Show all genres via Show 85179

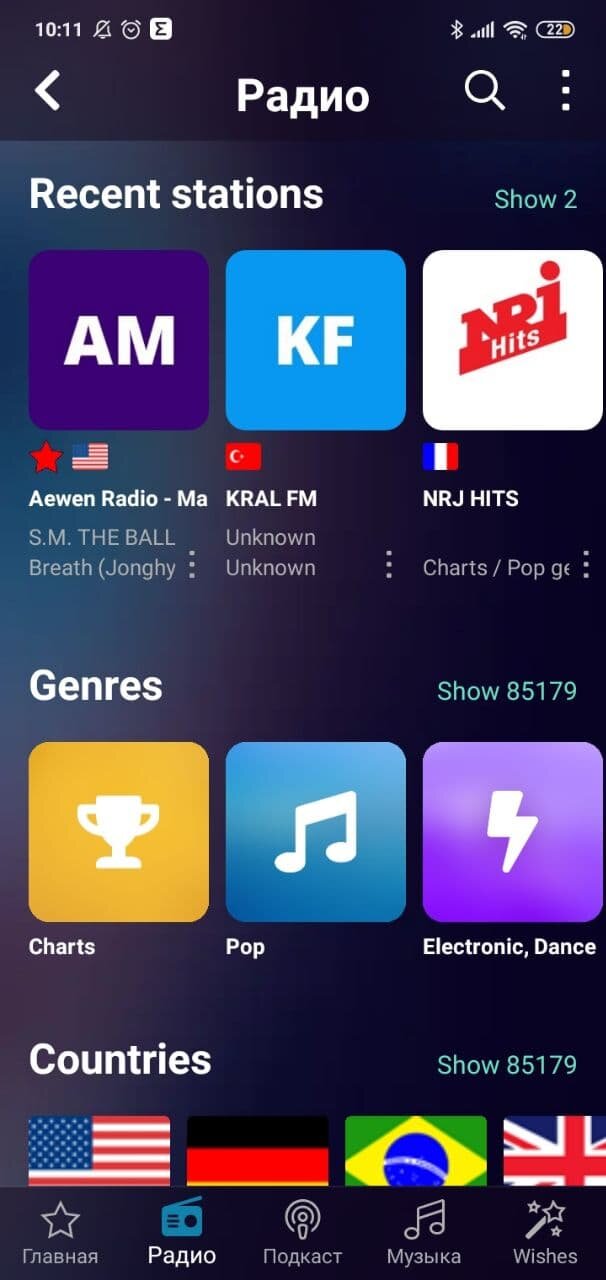pos(507,691)
